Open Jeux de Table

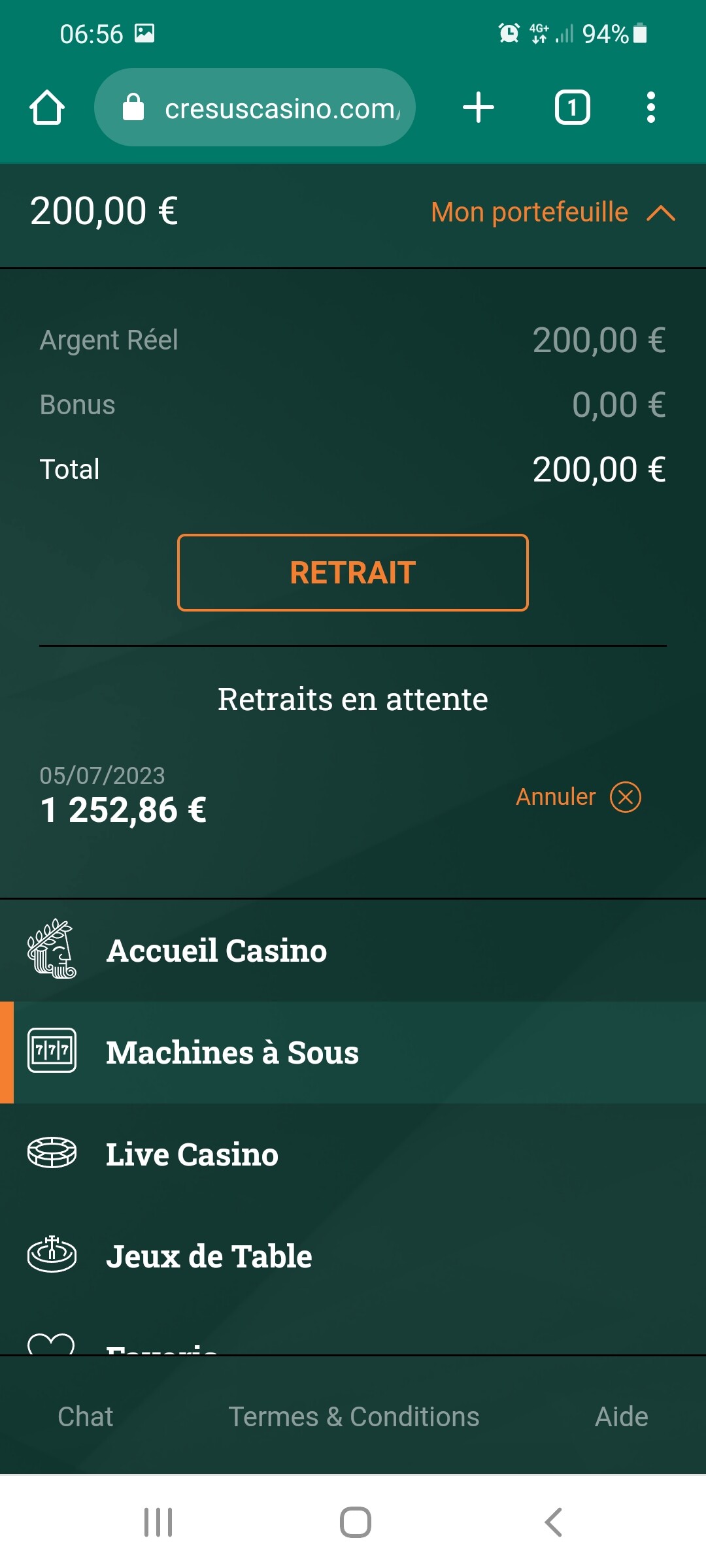pos(353,1256)
